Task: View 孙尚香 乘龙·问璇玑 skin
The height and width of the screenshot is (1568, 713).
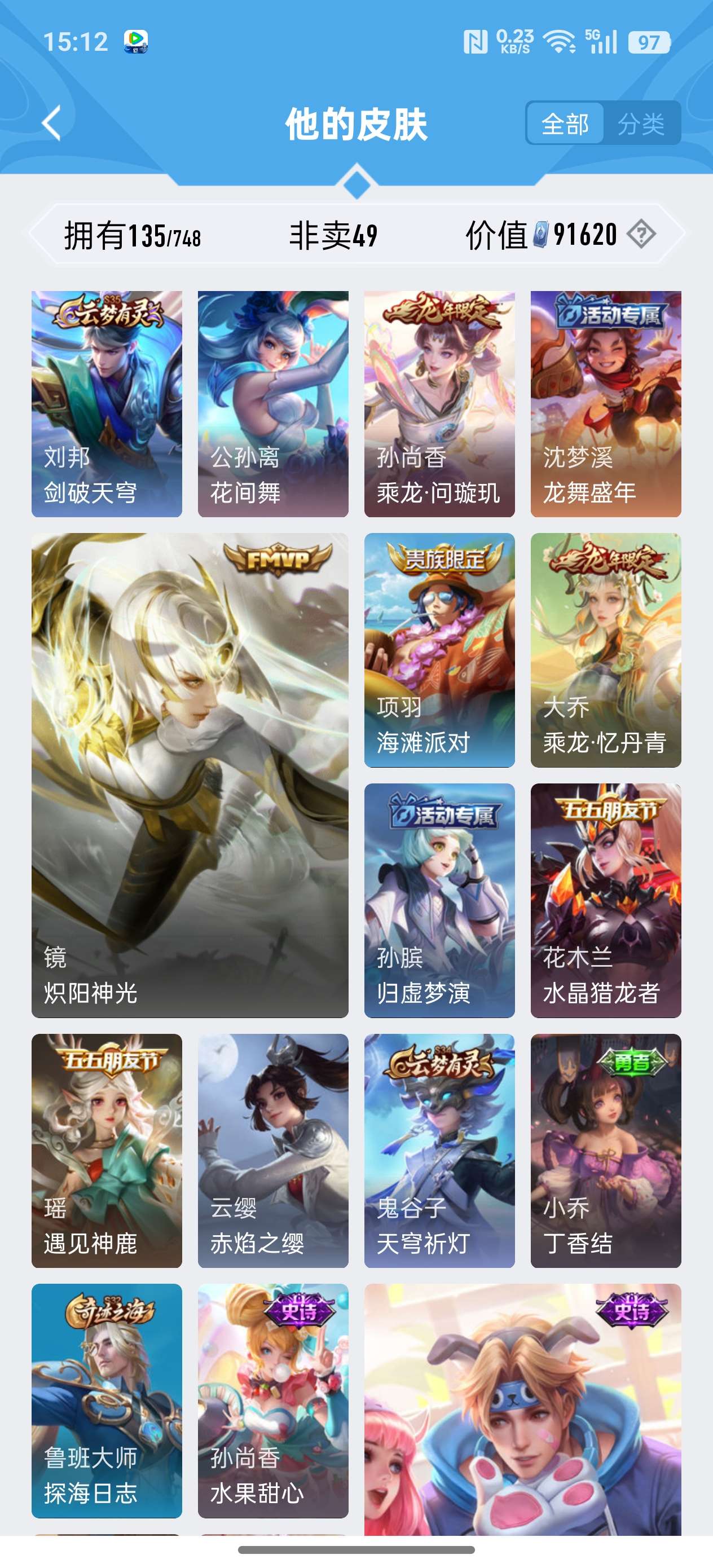Action: pos(439,404)
